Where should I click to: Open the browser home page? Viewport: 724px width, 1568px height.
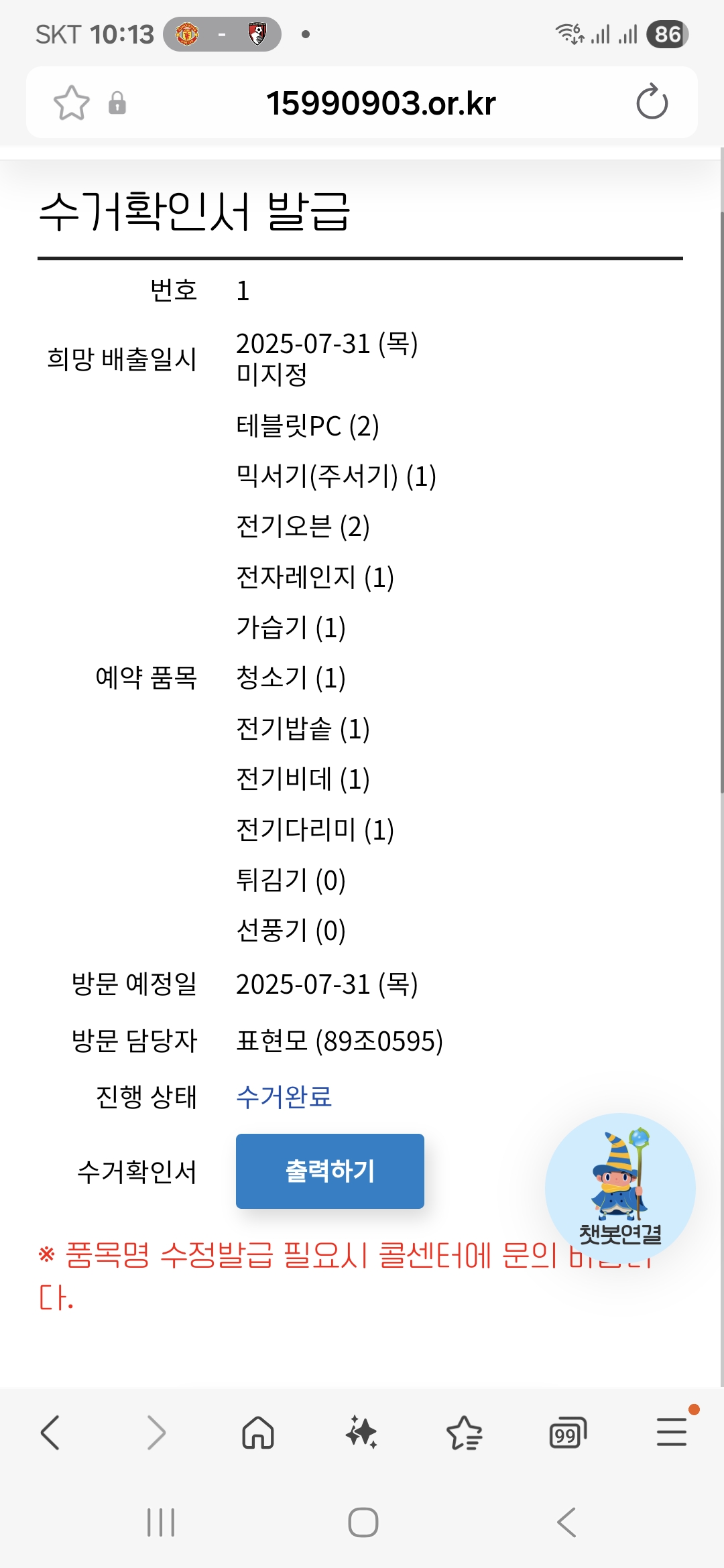[258, 1433]
